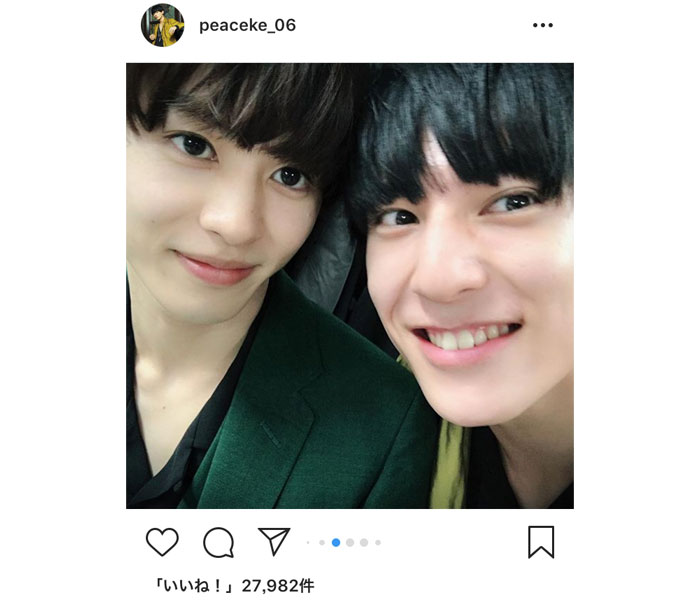Open the peaceke_06 username link
The height and width of the screenshot is (600, 700).
247,25
